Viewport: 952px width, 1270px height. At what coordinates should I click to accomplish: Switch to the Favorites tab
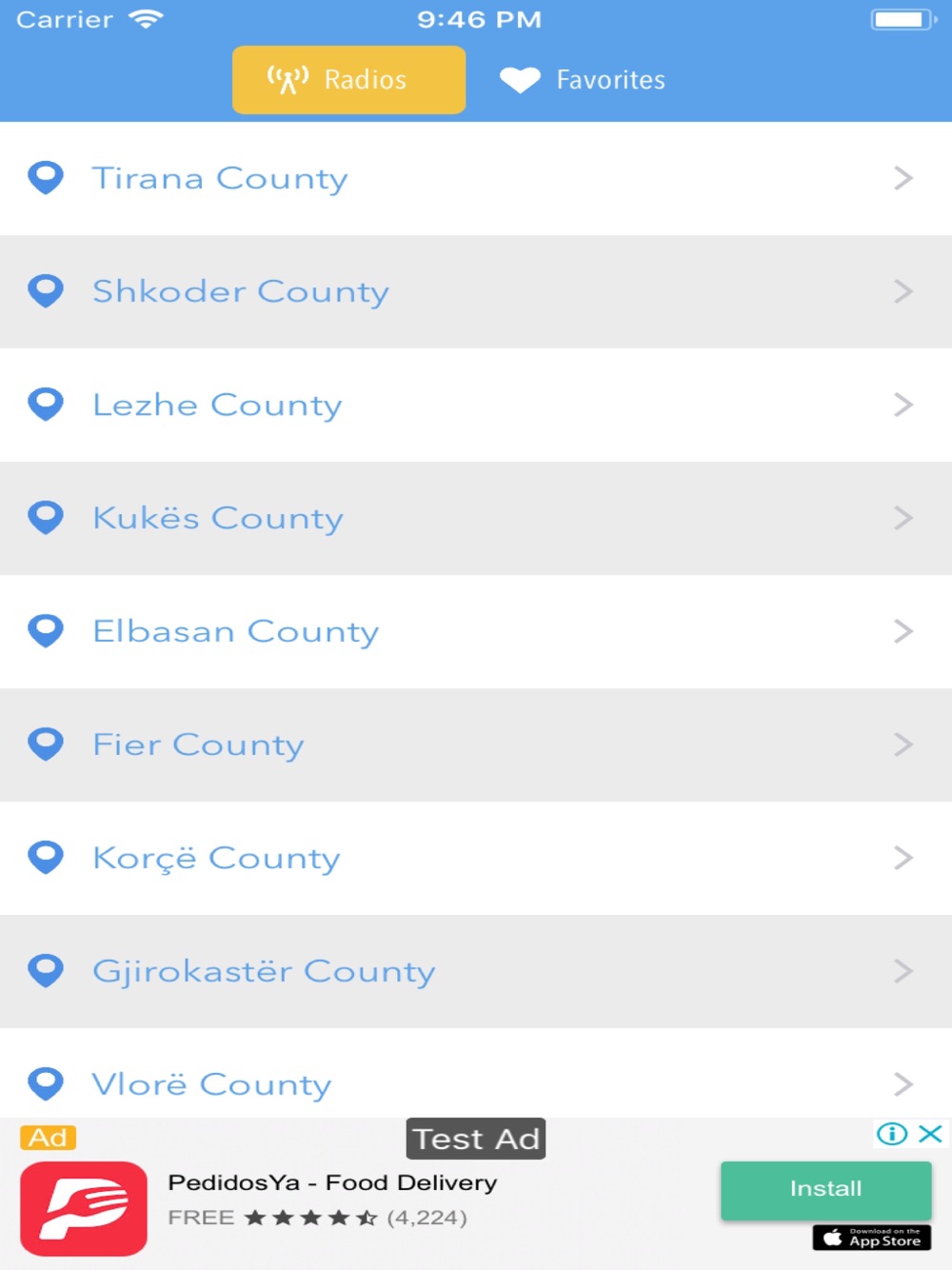pyautogui.click(x=583, y=80)
